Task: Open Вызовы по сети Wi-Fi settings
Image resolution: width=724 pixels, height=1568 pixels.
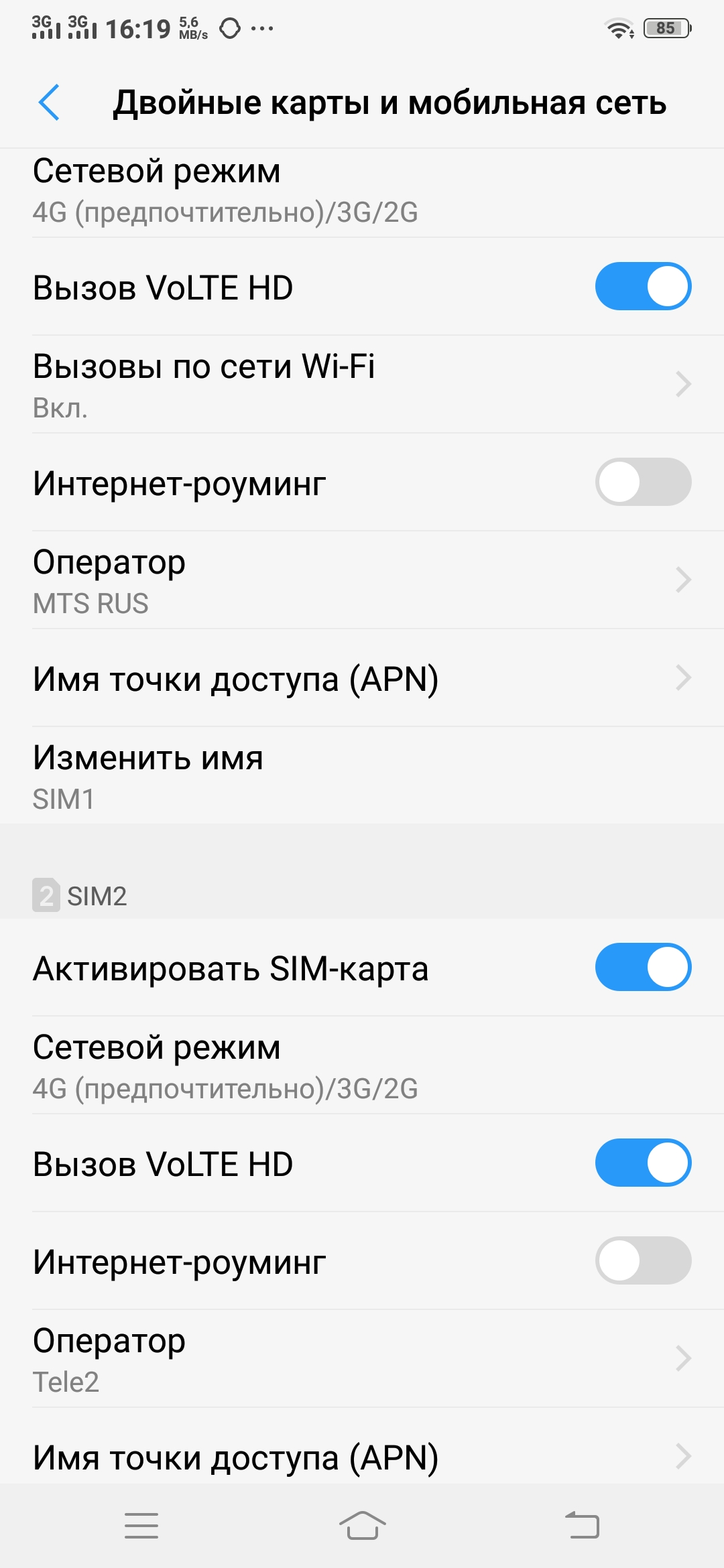Action: click(362, 385)
